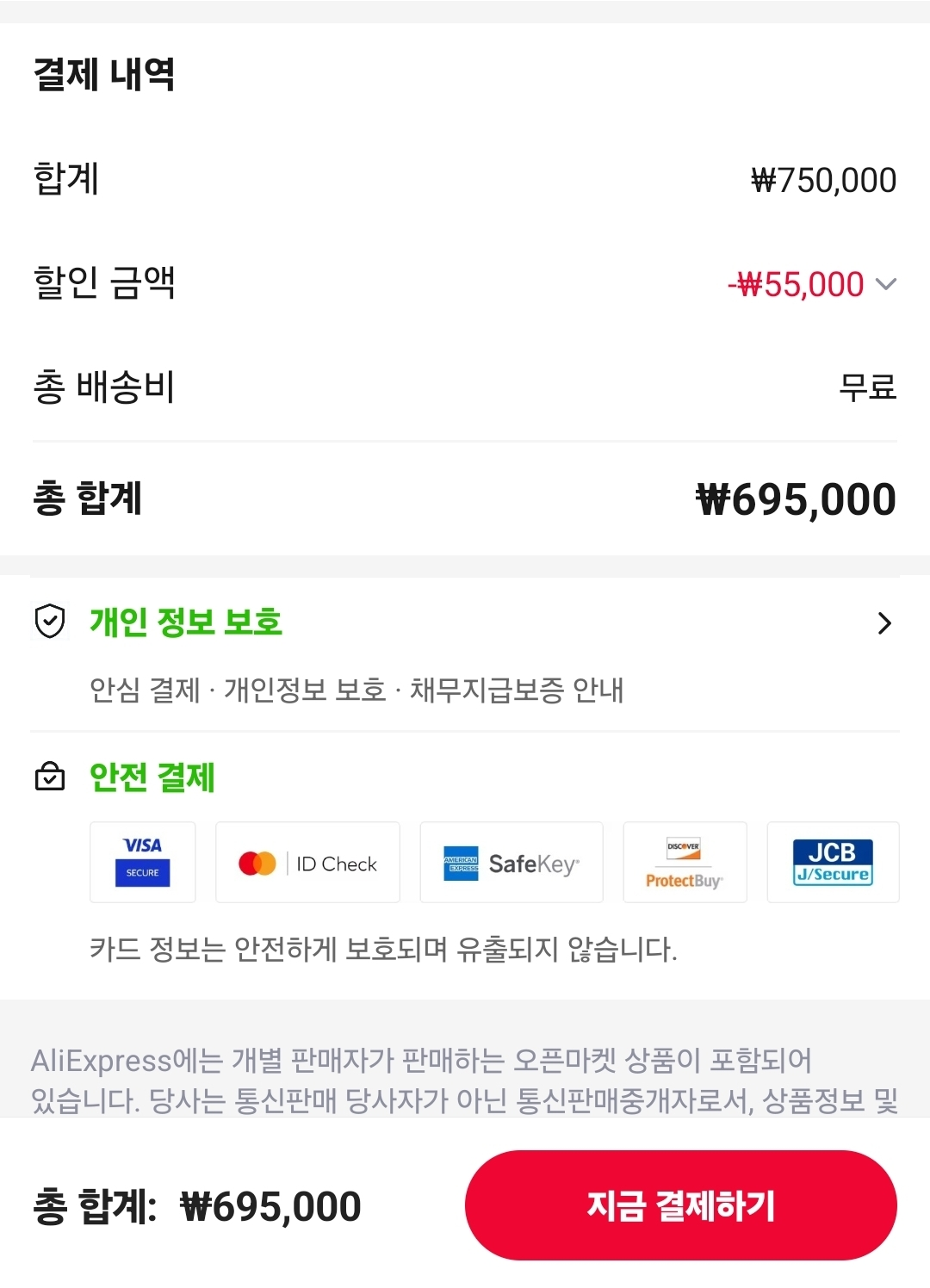Collapse the discount amount breakdown
This screenshot has width=930, height=1288.
click(x=883, y=285)
